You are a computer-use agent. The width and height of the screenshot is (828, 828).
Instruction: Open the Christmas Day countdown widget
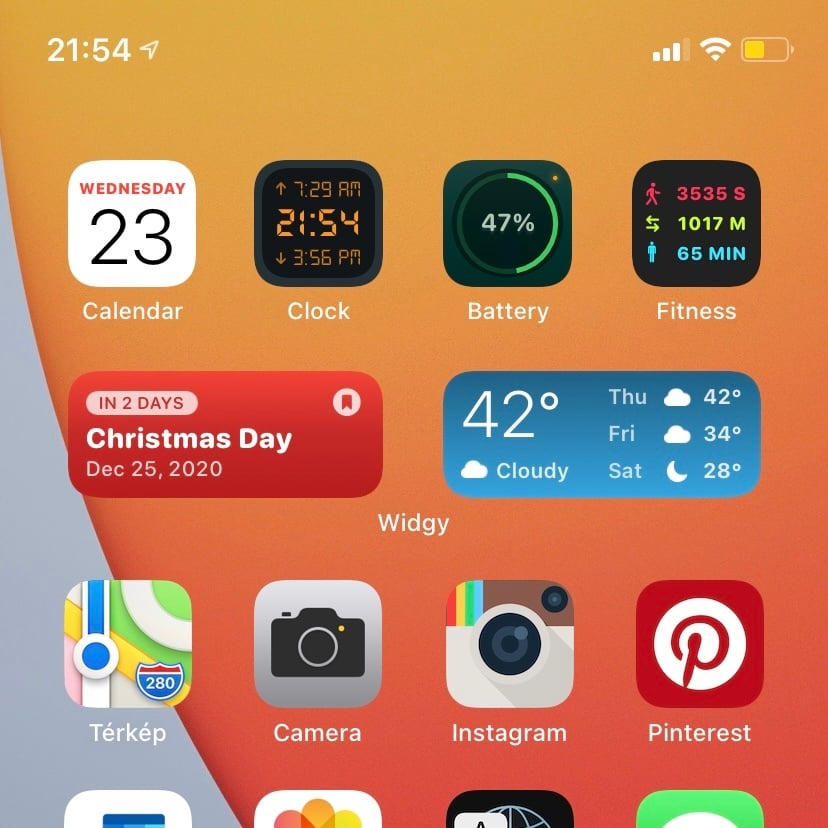tap(225, 435)
